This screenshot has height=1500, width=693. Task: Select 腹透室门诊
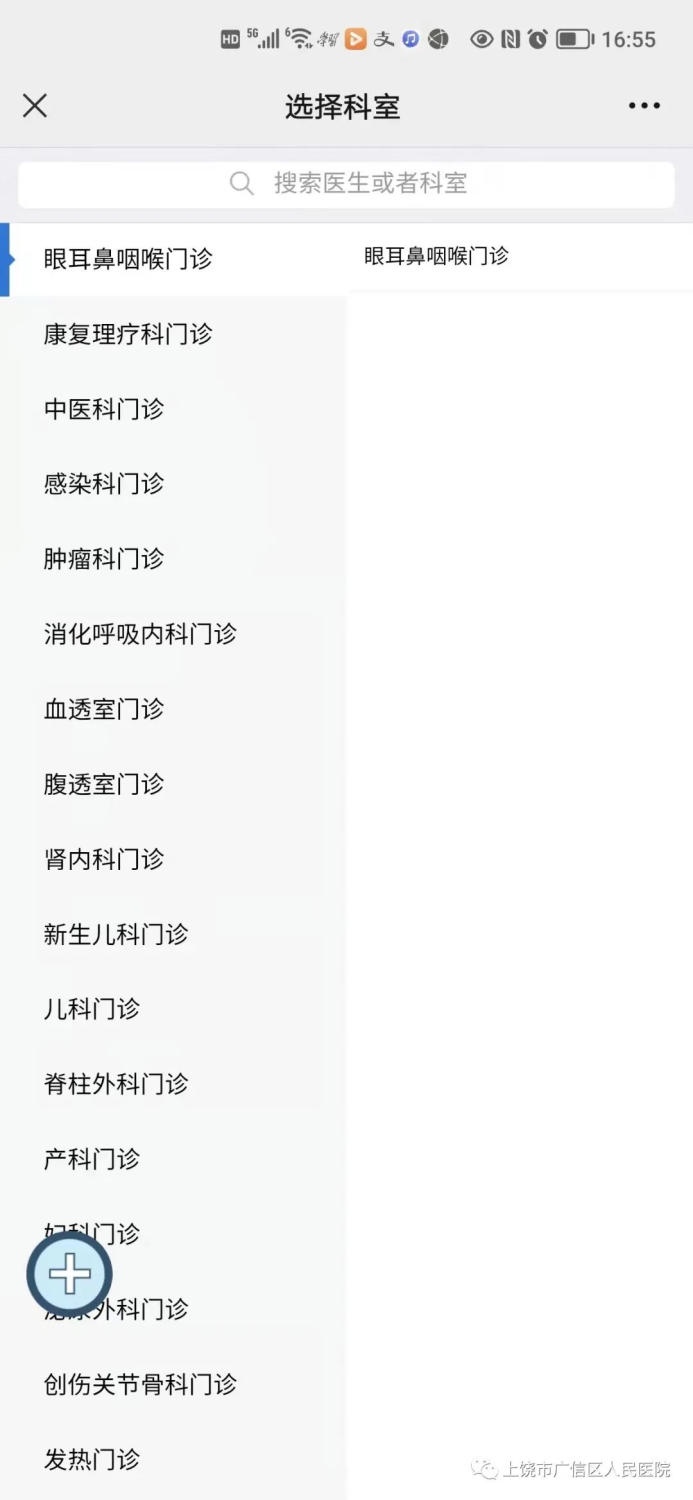point(173,784)
